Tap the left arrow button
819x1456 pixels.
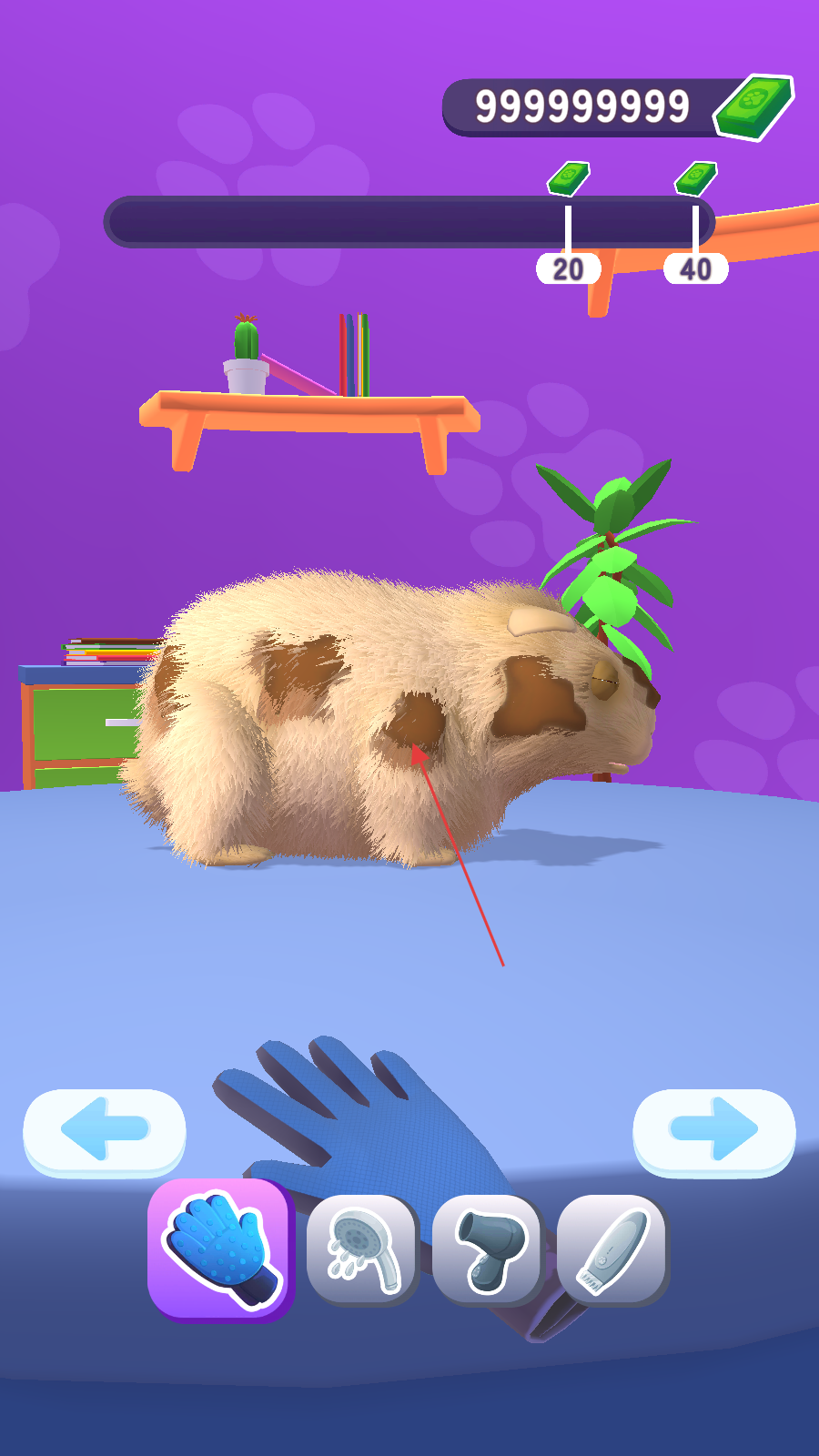105,1129
